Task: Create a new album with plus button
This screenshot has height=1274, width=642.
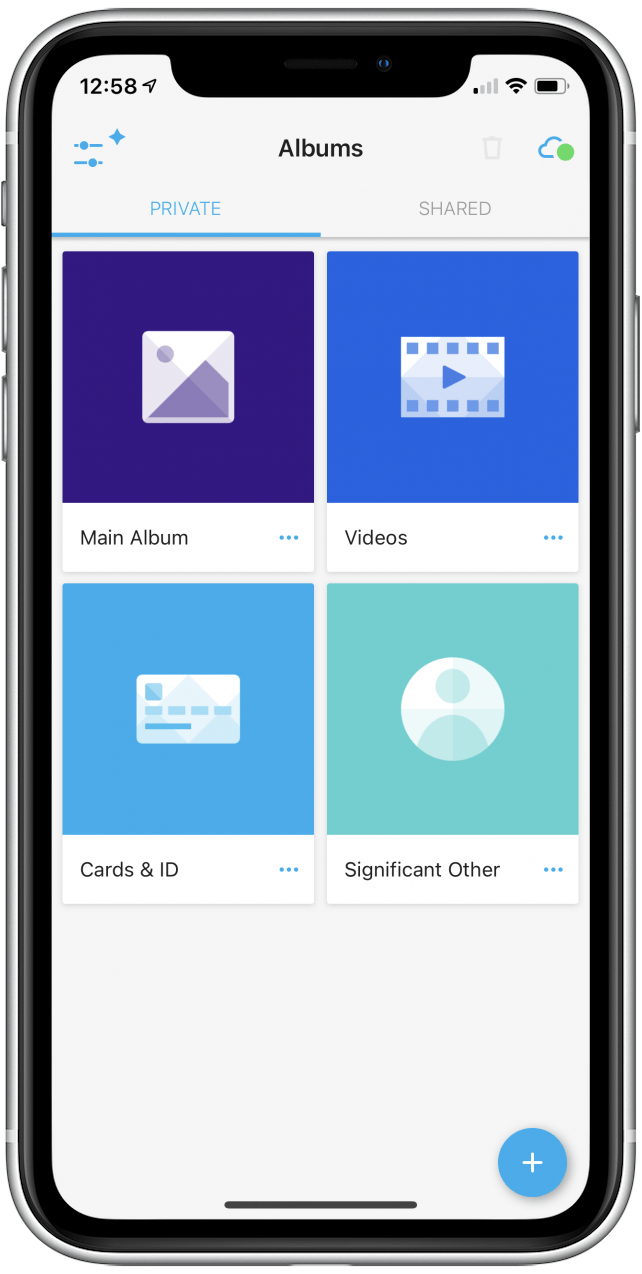Action: click(532, 1162)
